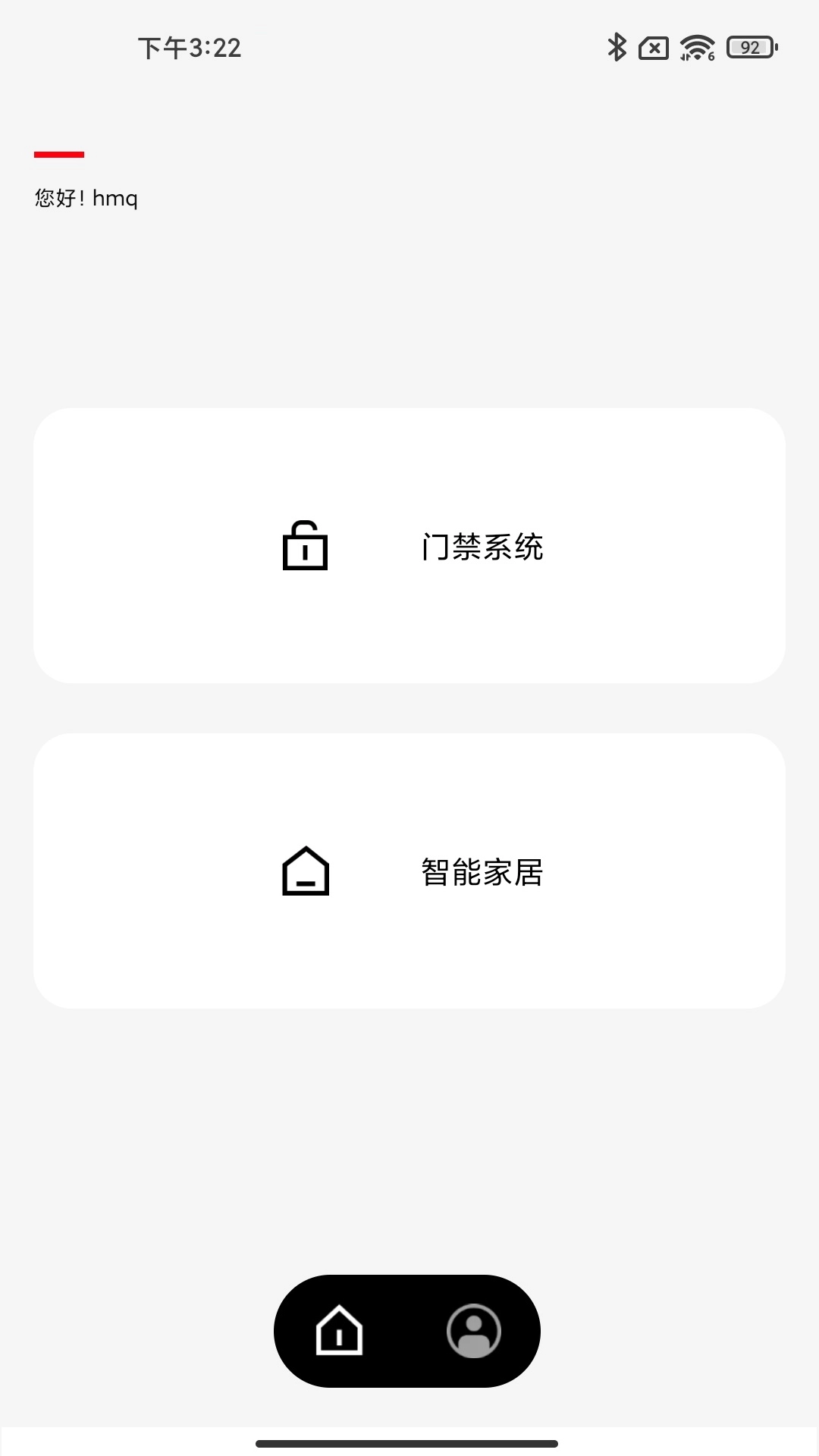Tap the Bluetooth icon in status bar
The height and width of the screenshot is (1456, 819).
[x=617, y=48]
